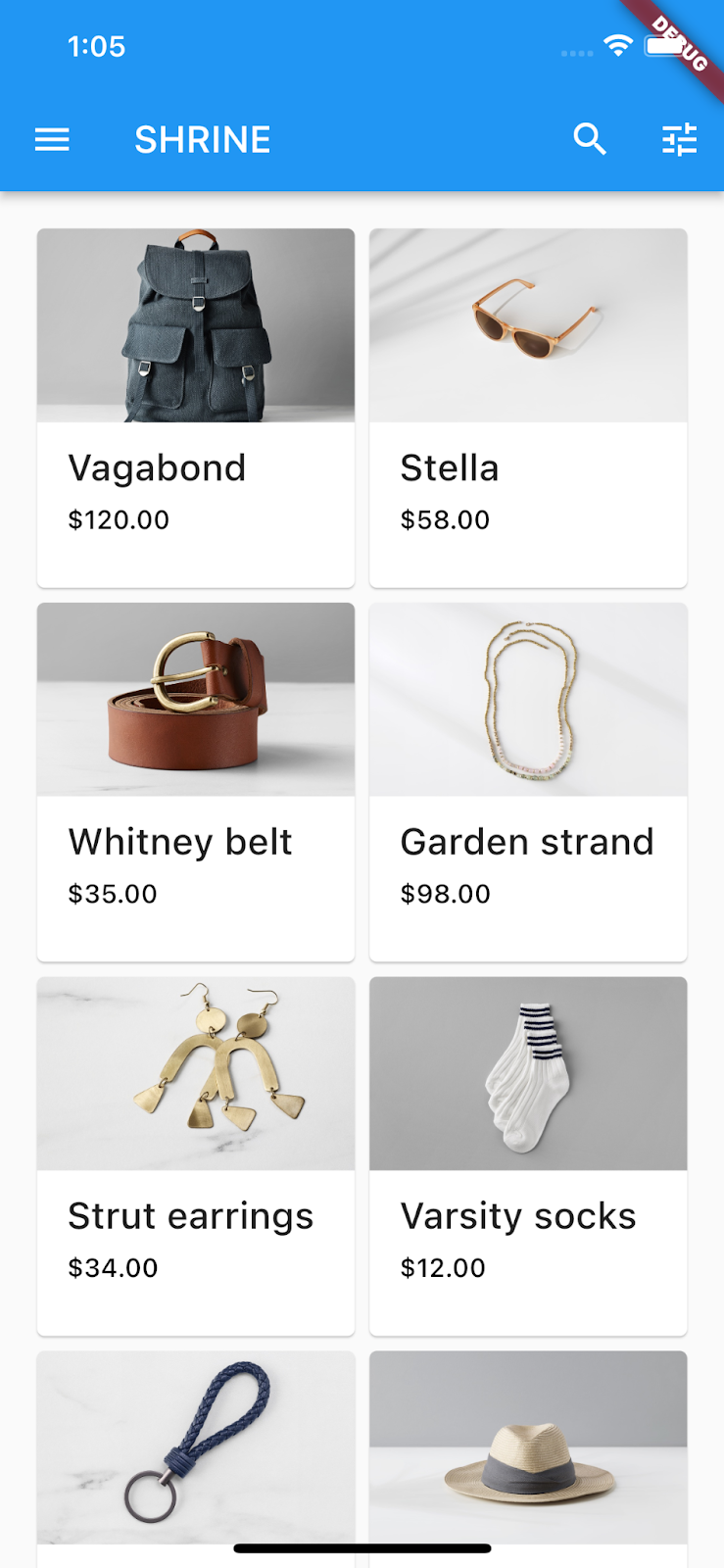Open the hamburger menu drawer
The height and width of the screenshot is (1568, 724).
click(x=52, y=140)
